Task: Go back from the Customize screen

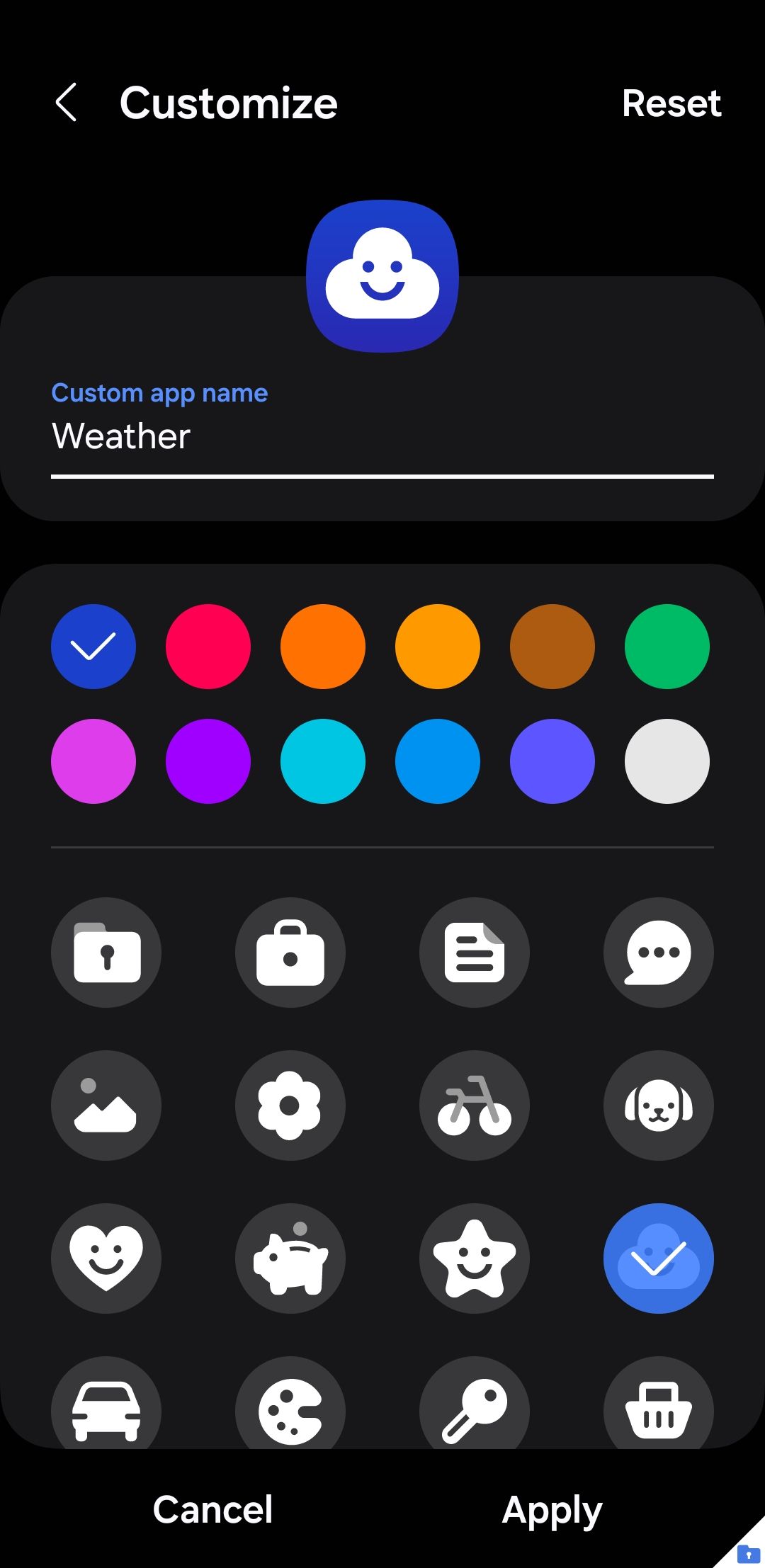Action: (66, 103)
